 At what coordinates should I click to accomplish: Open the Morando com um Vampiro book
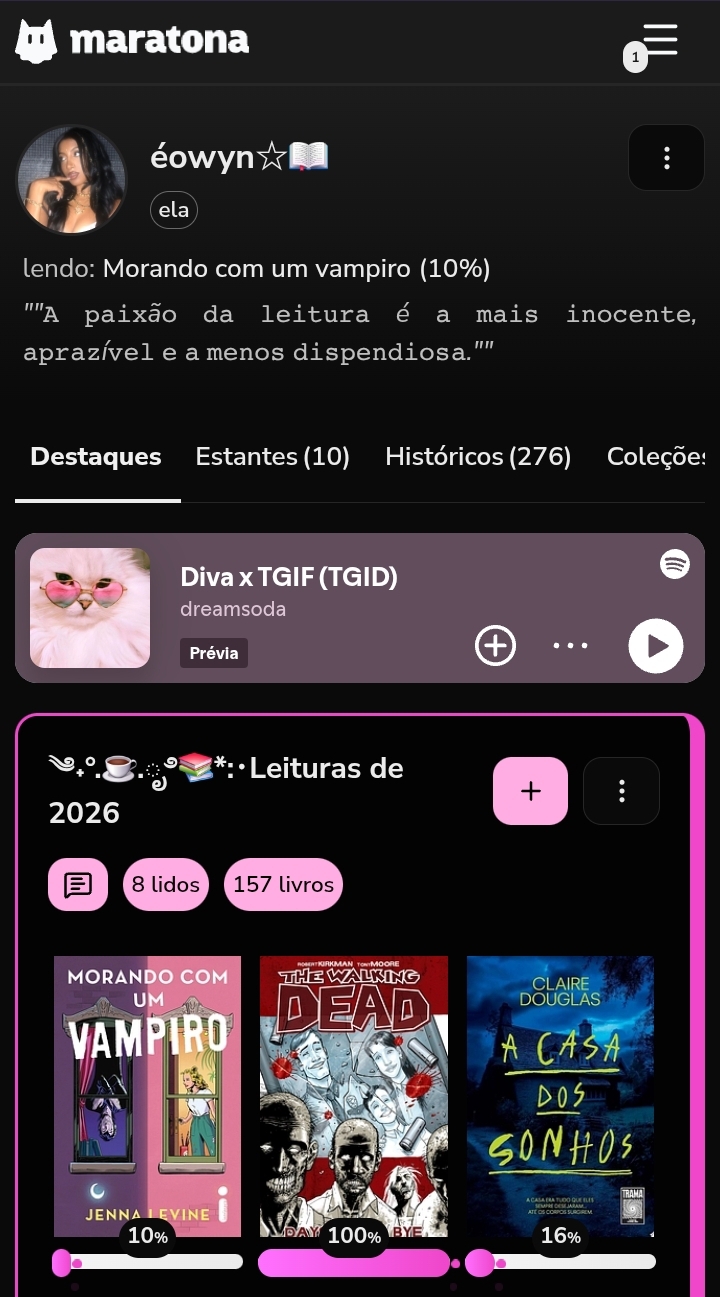148,1095
